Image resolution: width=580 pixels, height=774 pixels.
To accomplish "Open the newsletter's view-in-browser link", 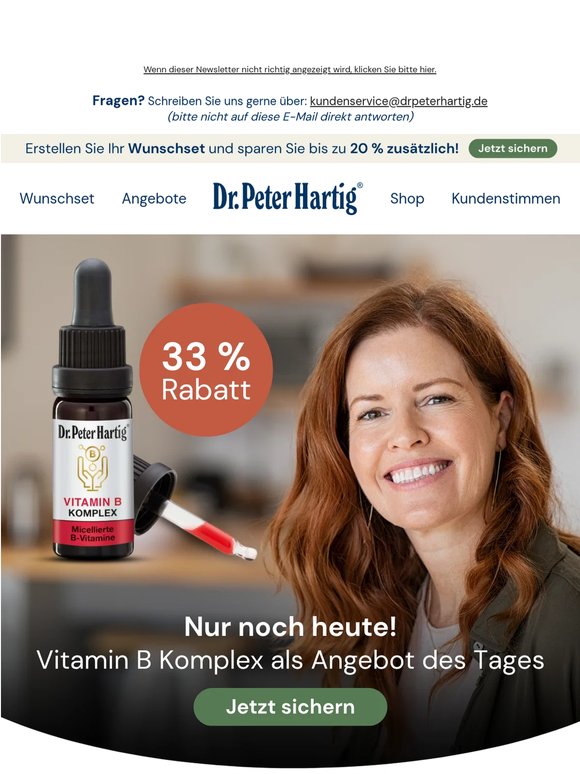I will coord(290,70).
